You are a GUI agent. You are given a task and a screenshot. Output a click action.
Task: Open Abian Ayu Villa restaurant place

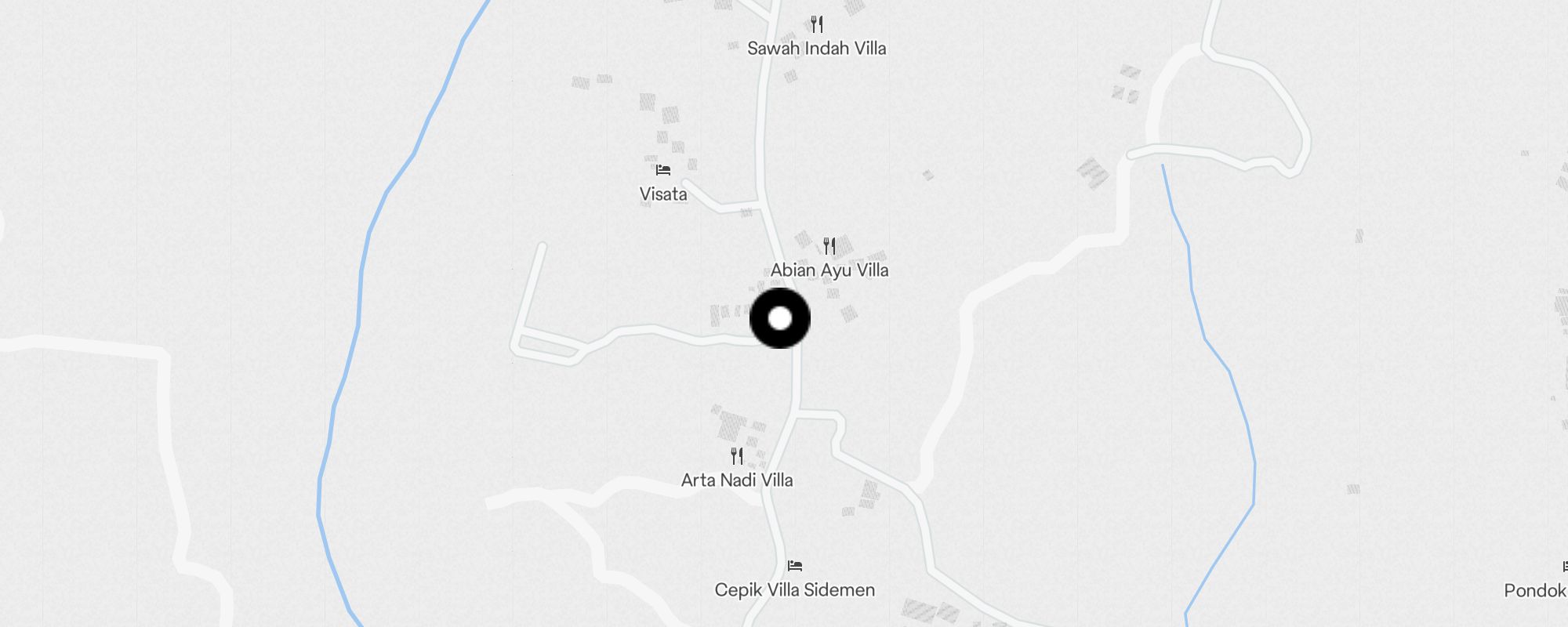point(829,248)
